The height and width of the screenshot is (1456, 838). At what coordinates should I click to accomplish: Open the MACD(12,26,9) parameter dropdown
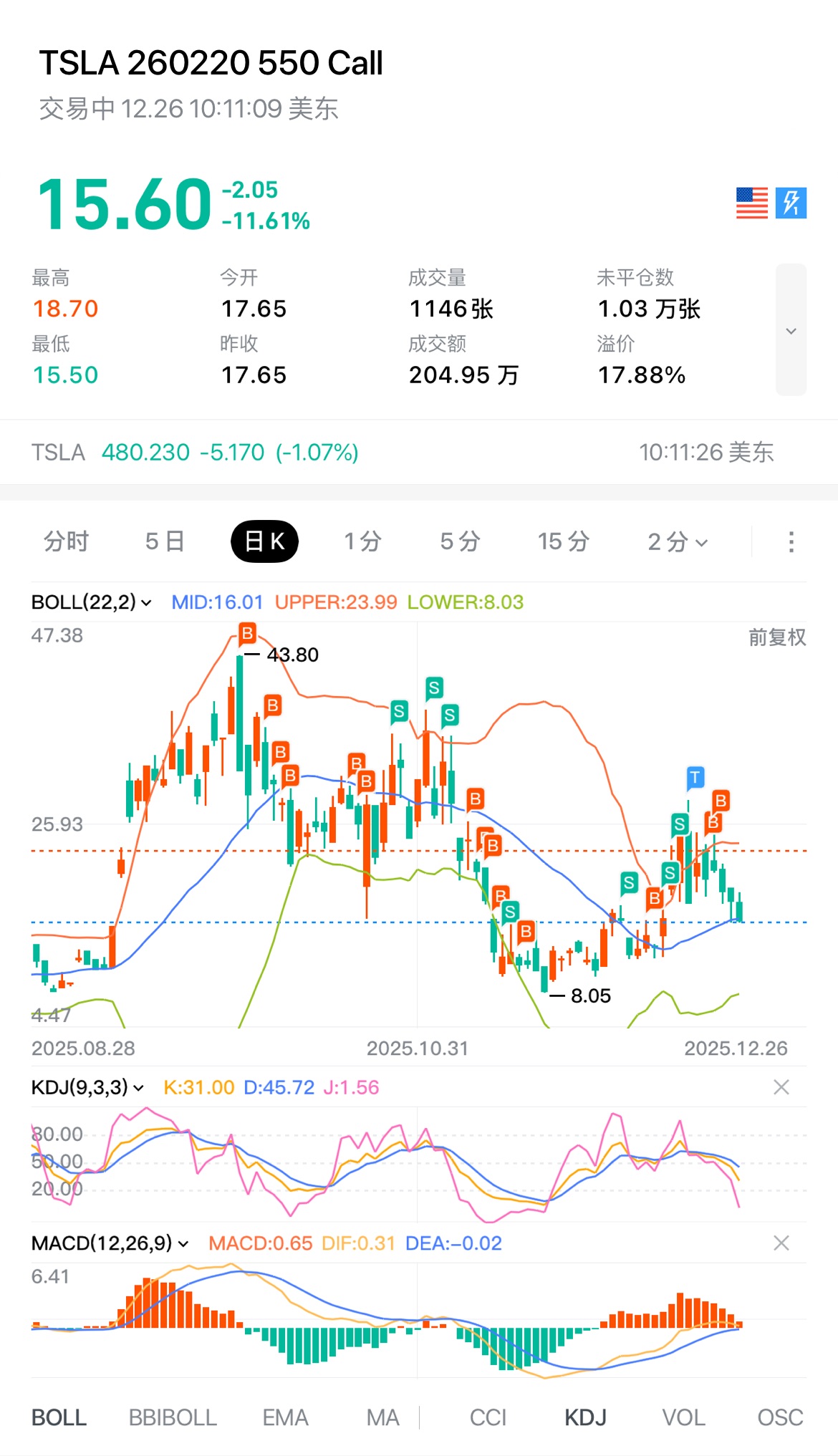110,1243
